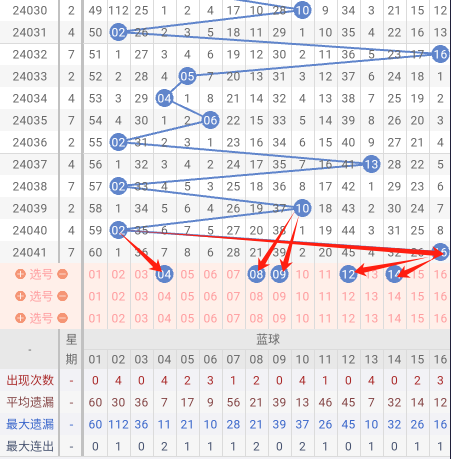Tap plus icon on pick row with selections

20,274
